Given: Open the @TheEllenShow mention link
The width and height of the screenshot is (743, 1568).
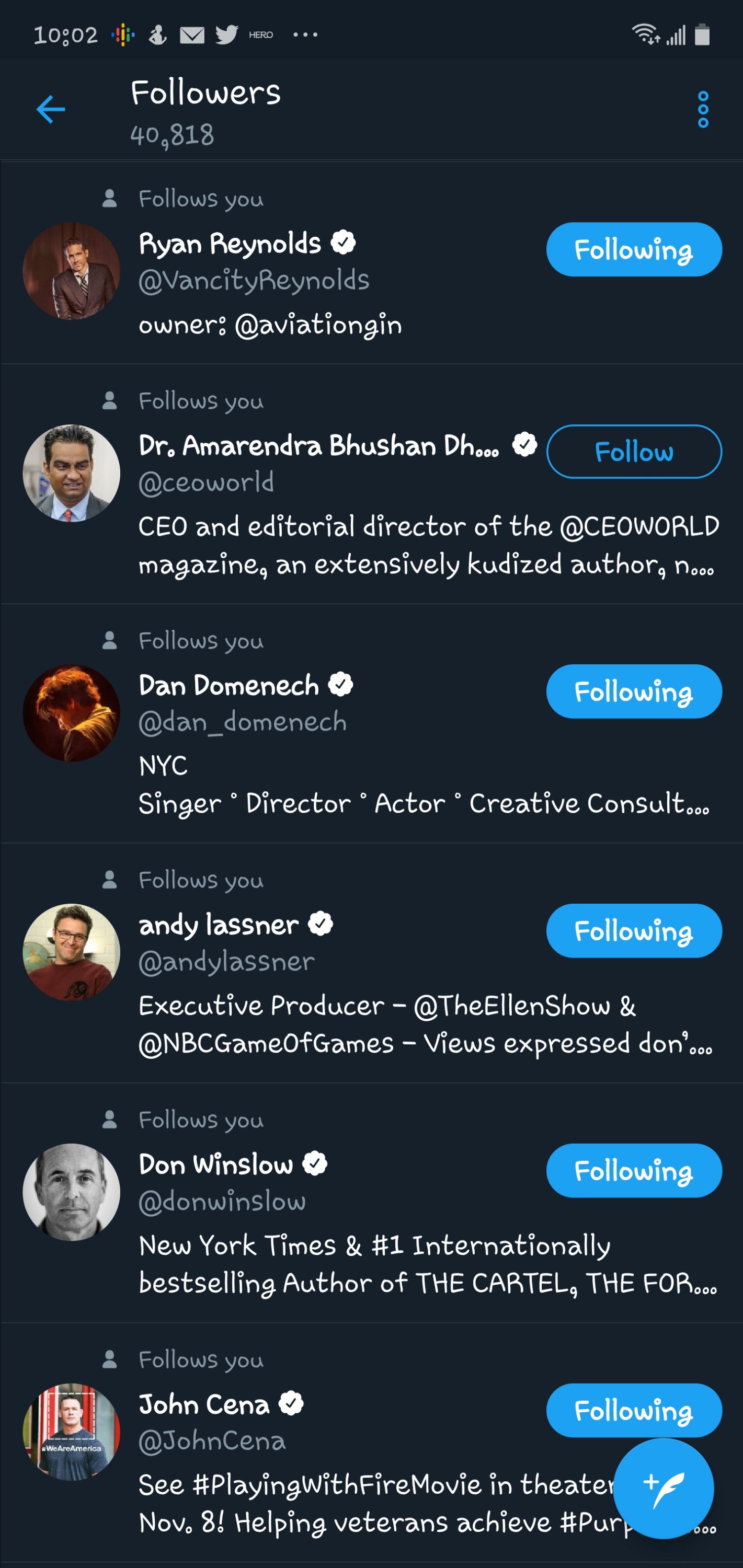Looking at the screenshot, I should (511, 1006).
